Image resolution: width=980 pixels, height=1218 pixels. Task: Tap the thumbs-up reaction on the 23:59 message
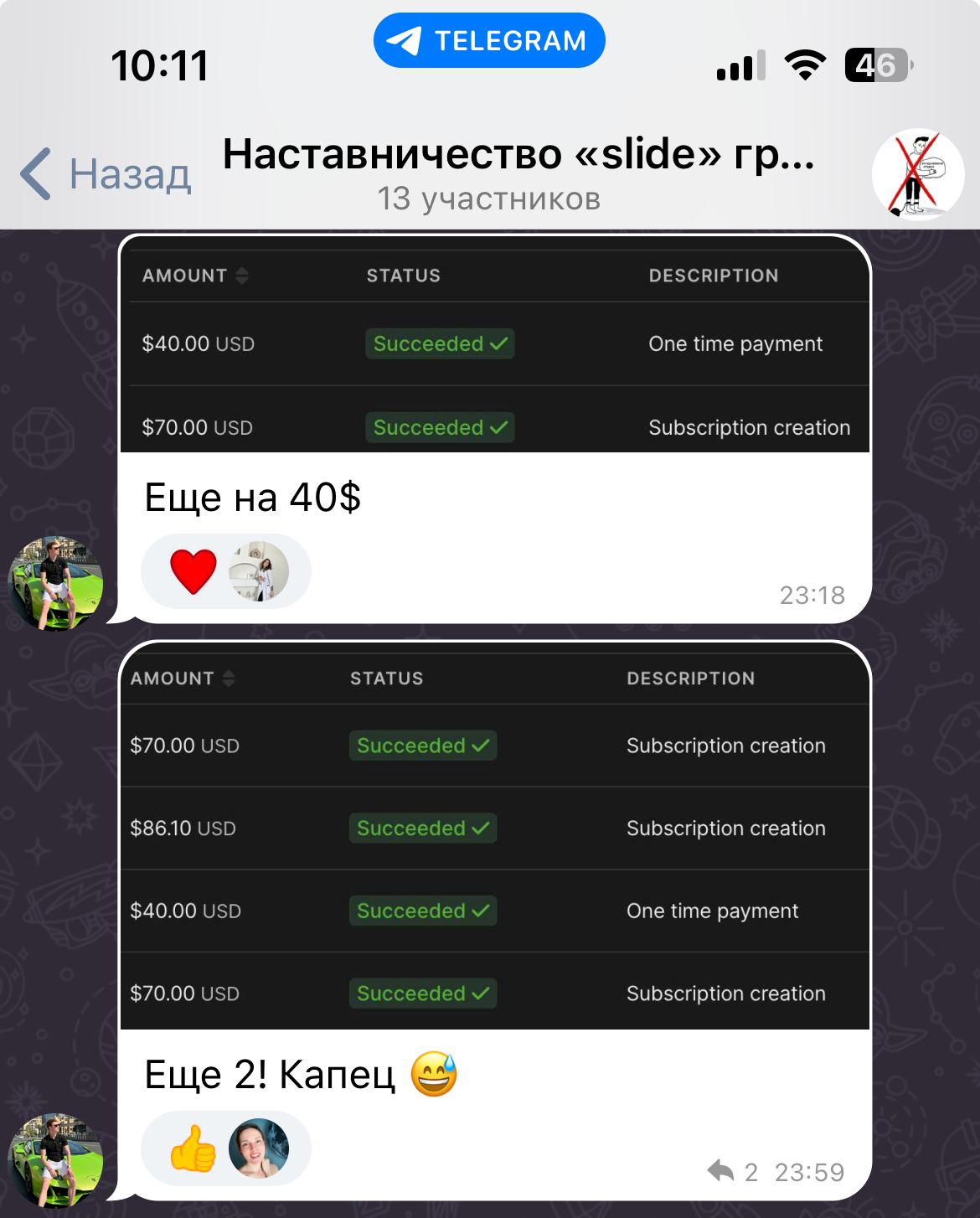tap(193, 1148)
